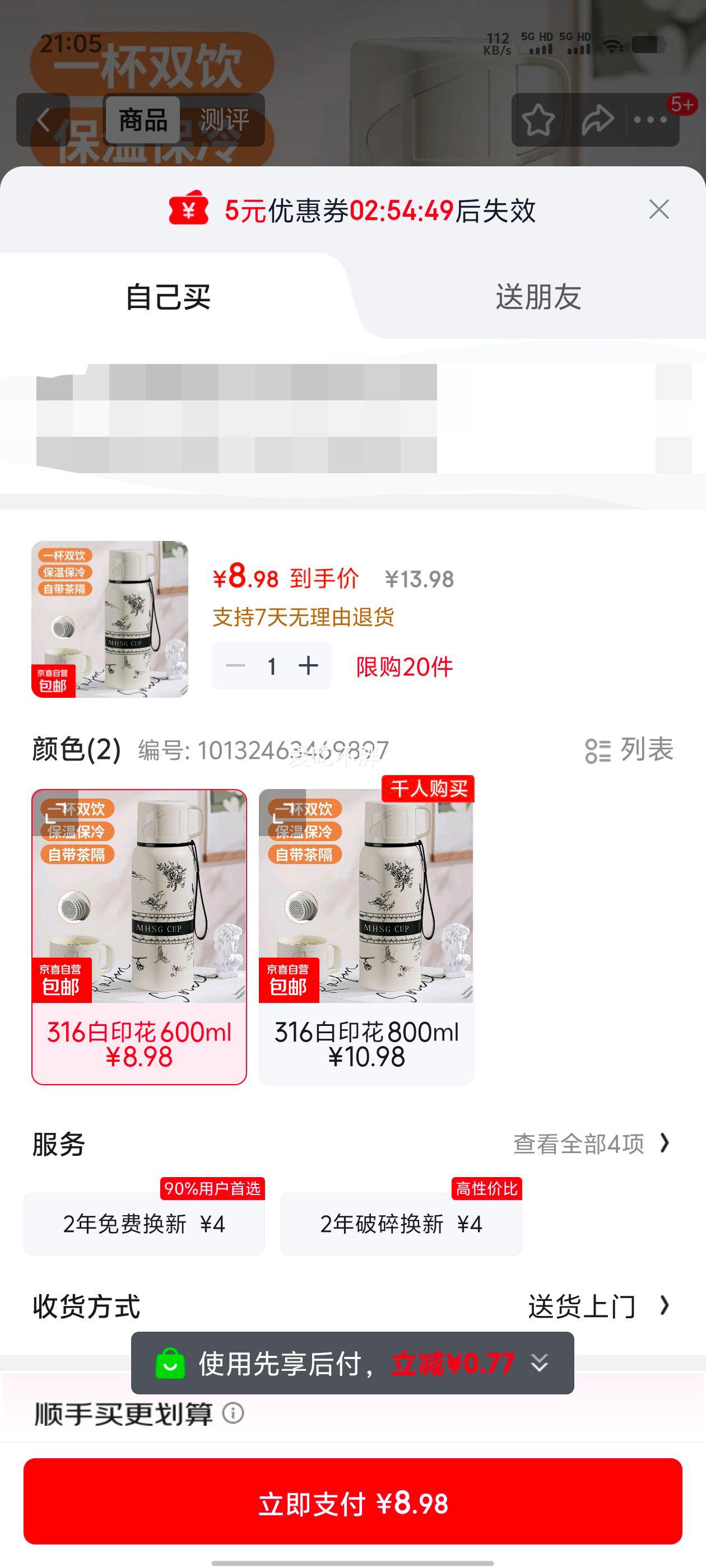The image size is (706, 1568).
Task: Tap the back arrow at top left
Action: click(44, 119)
